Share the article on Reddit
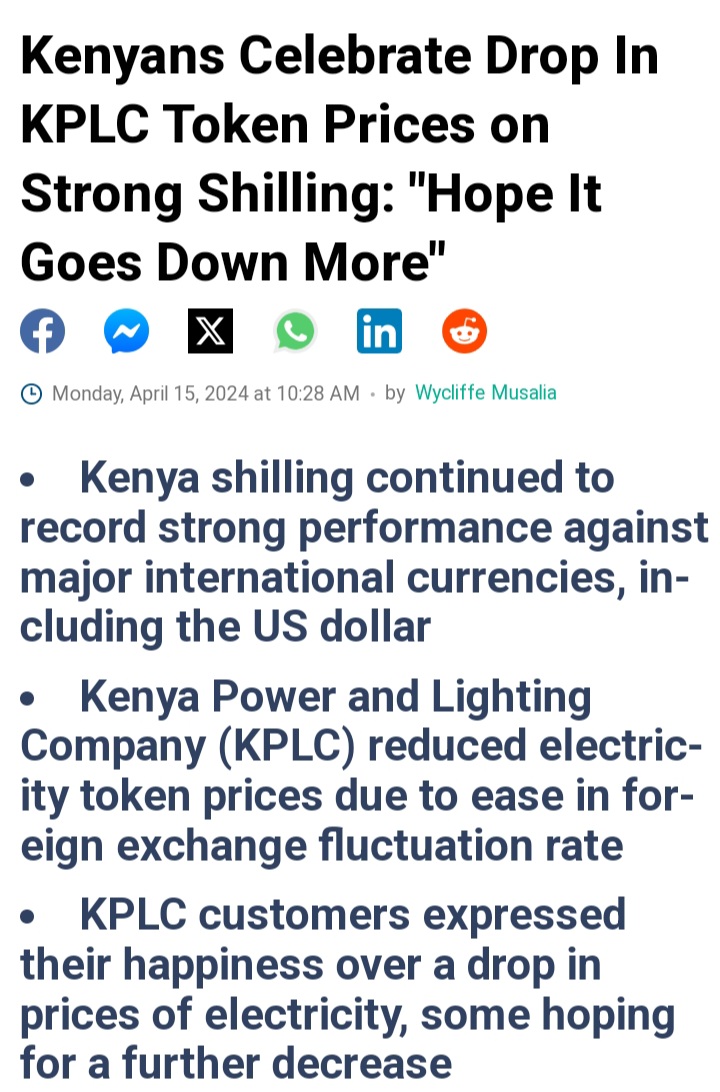This screenshot has height=1092, width=720. coord(465,332)
